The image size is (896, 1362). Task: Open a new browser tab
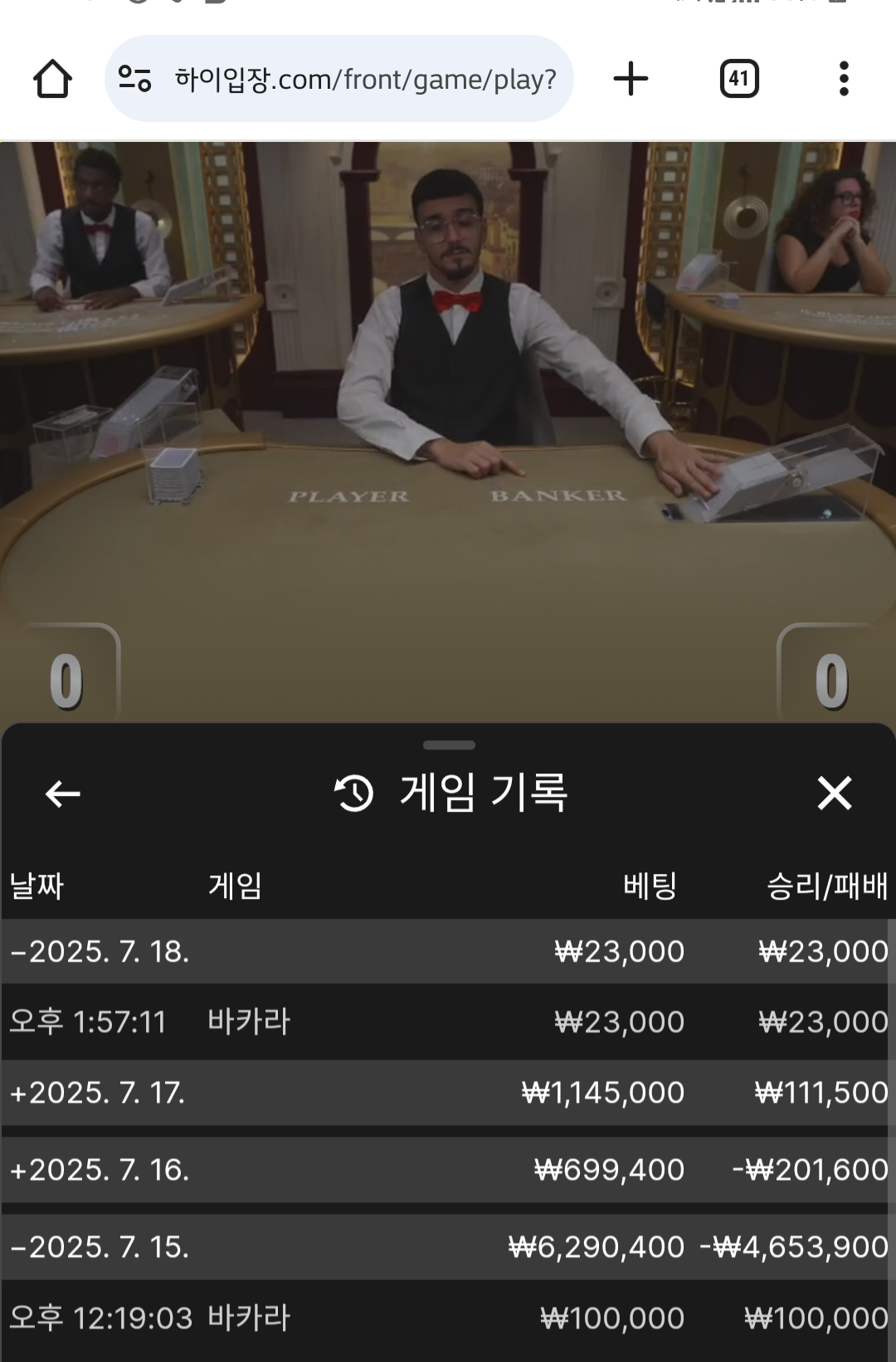pos(631,79)
